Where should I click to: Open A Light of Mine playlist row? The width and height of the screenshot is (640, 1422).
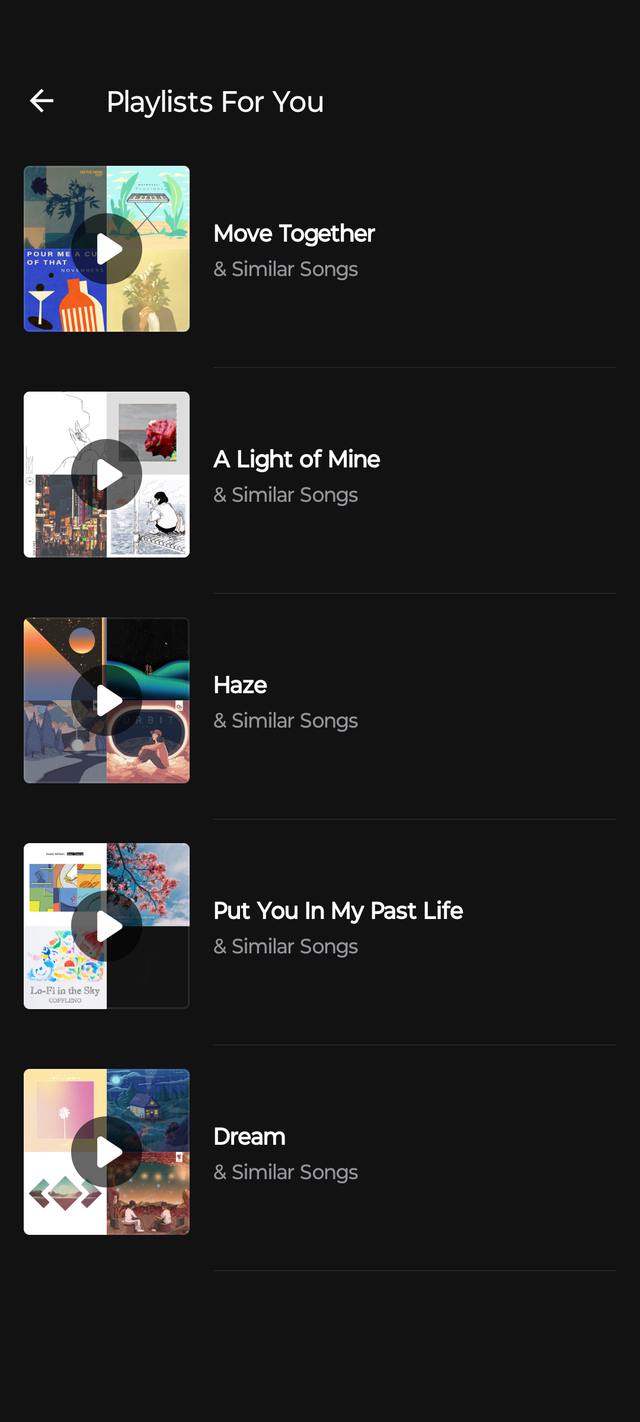(297, 475)
